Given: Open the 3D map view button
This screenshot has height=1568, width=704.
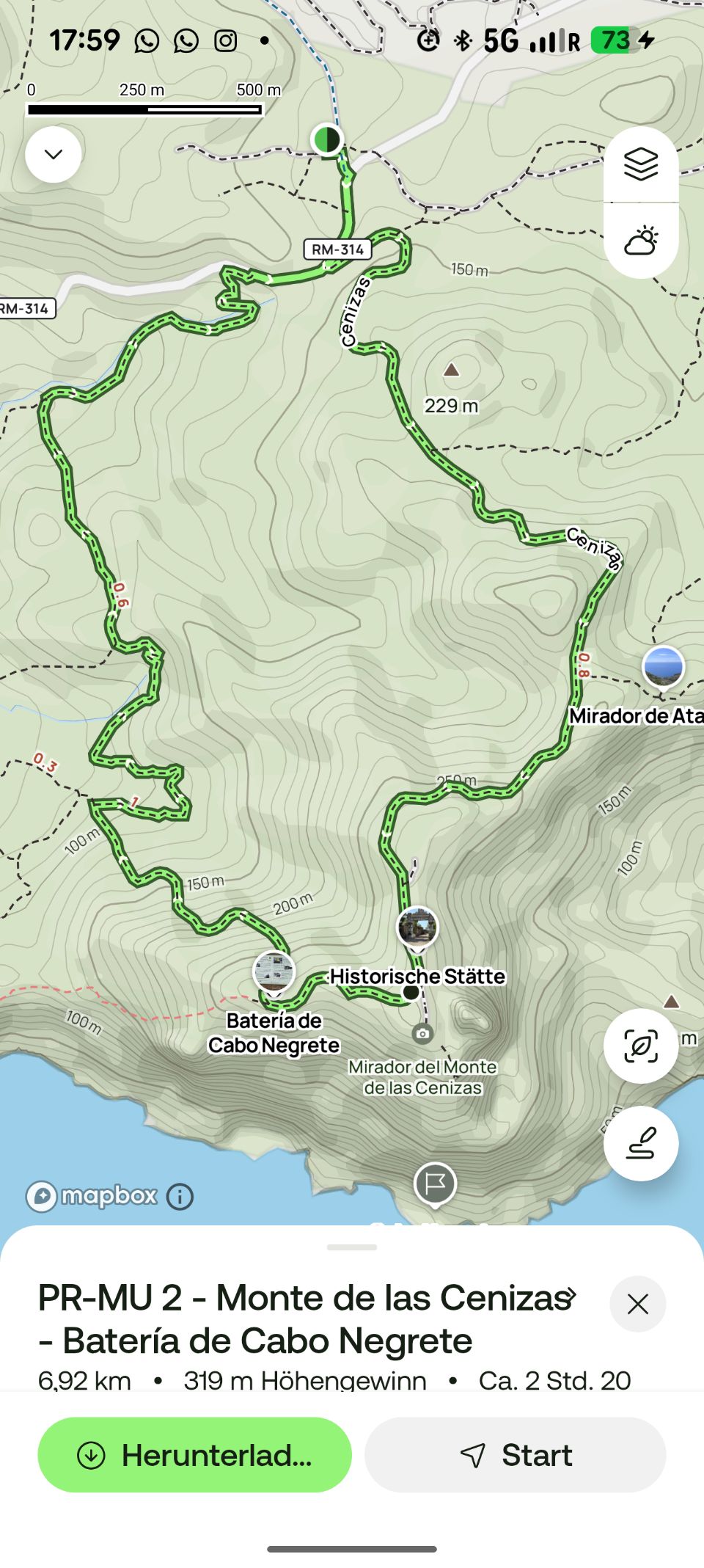Looking at the screenshot, I should click(641, 1046).
